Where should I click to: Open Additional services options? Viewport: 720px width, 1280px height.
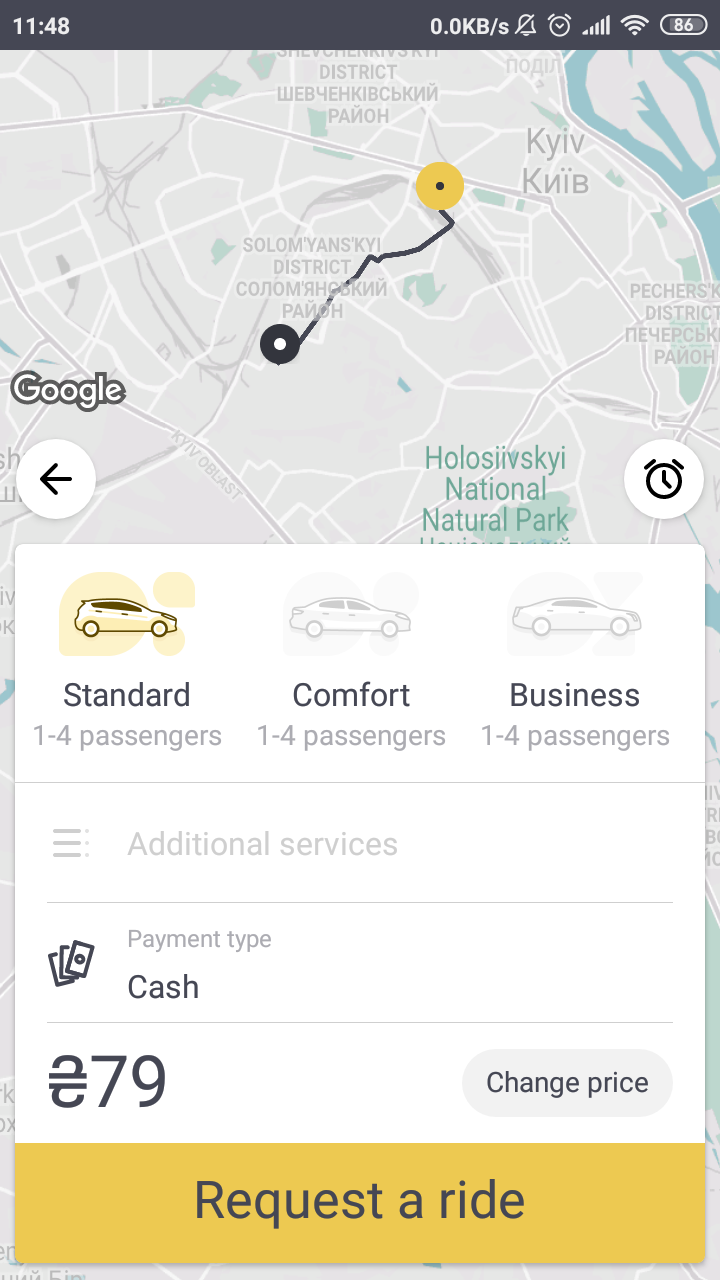[360, 844]
